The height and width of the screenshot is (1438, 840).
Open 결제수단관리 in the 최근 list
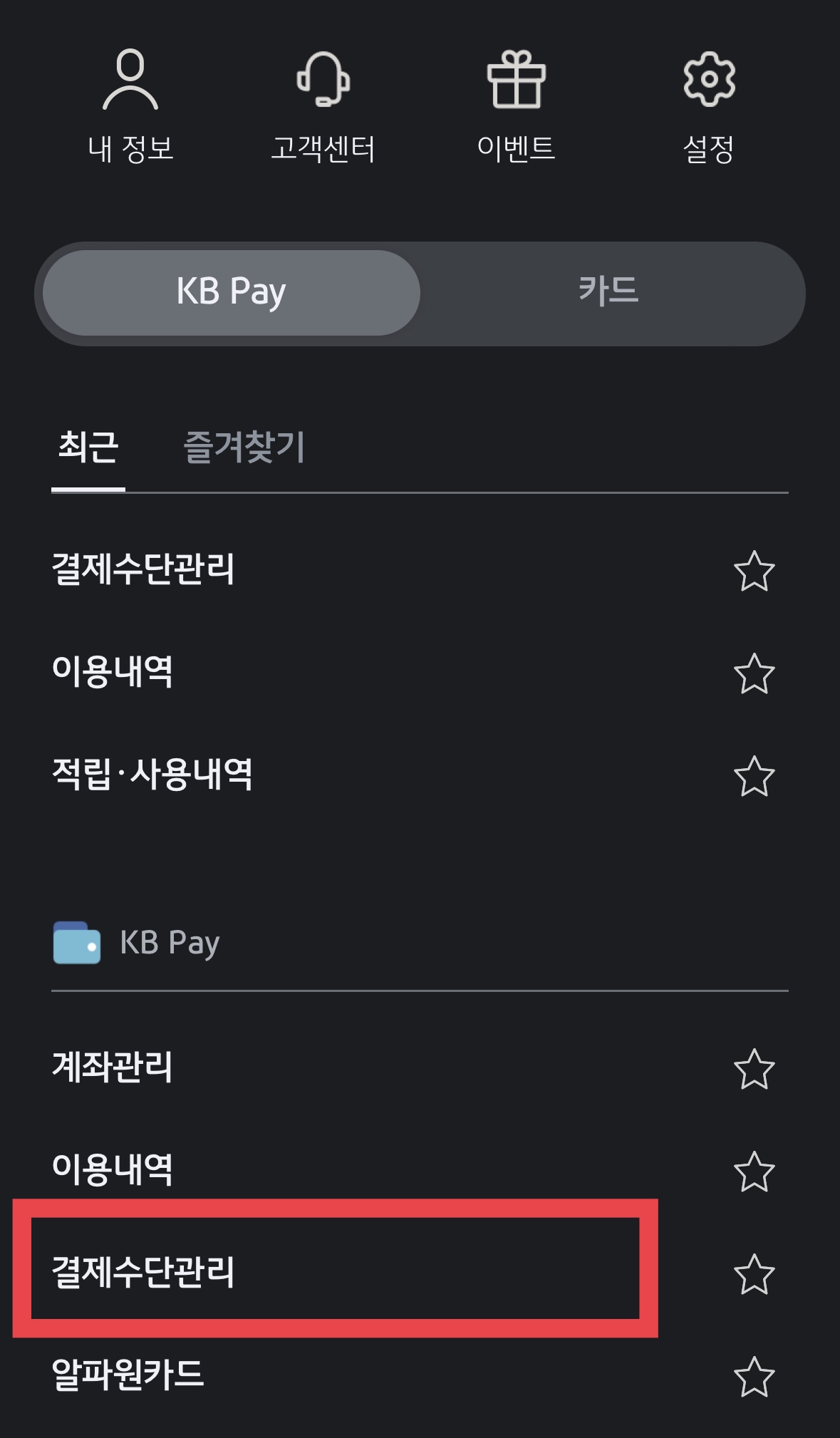[x=143, y=569]
